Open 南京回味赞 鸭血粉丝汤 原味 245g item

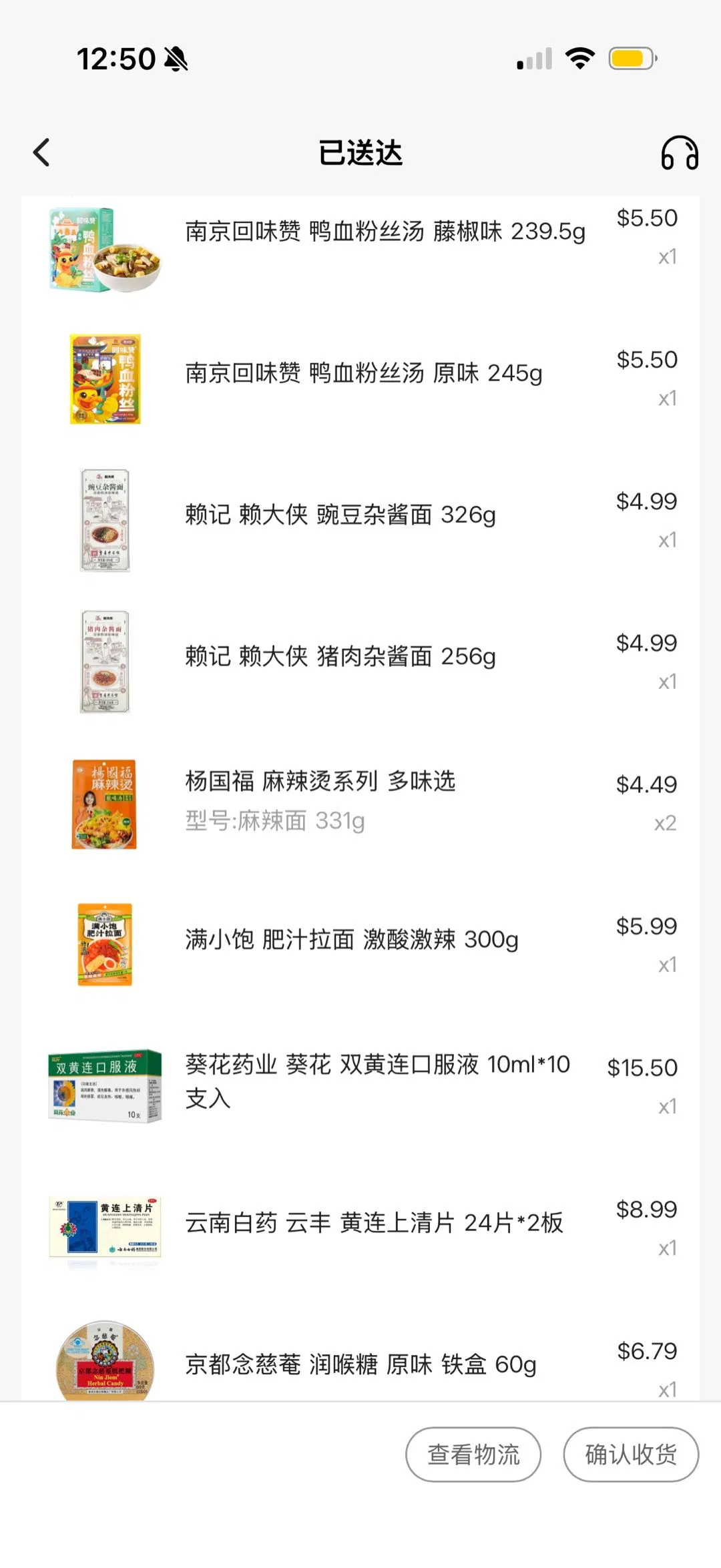point(364,374)
